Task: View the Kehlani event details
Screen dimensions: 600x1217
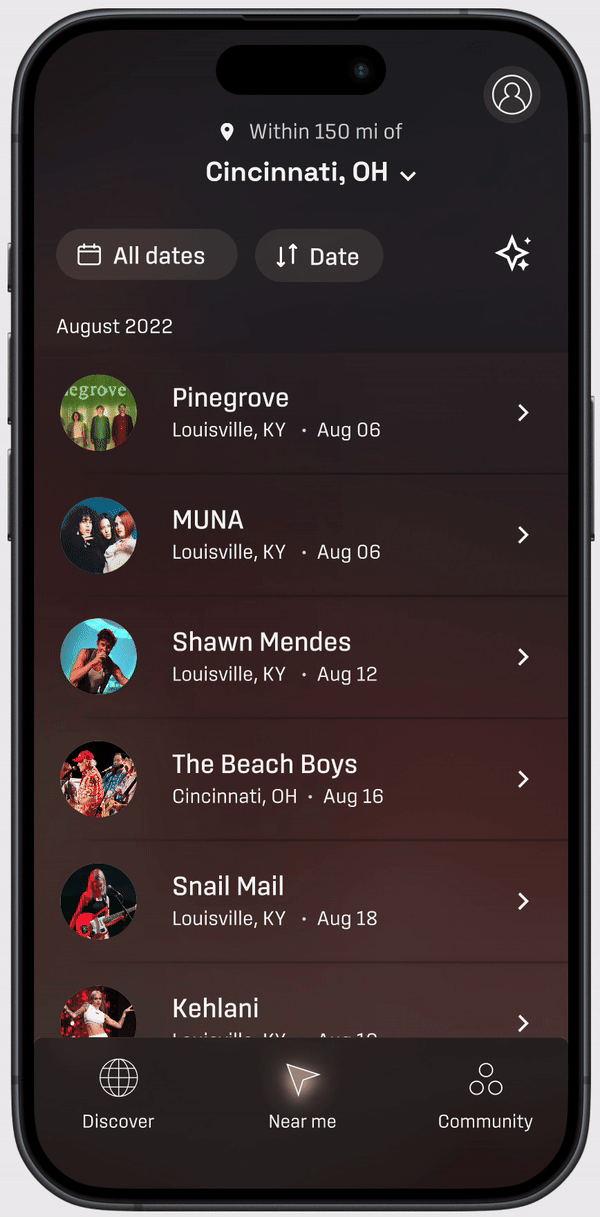Action: tap(300, 1012)
